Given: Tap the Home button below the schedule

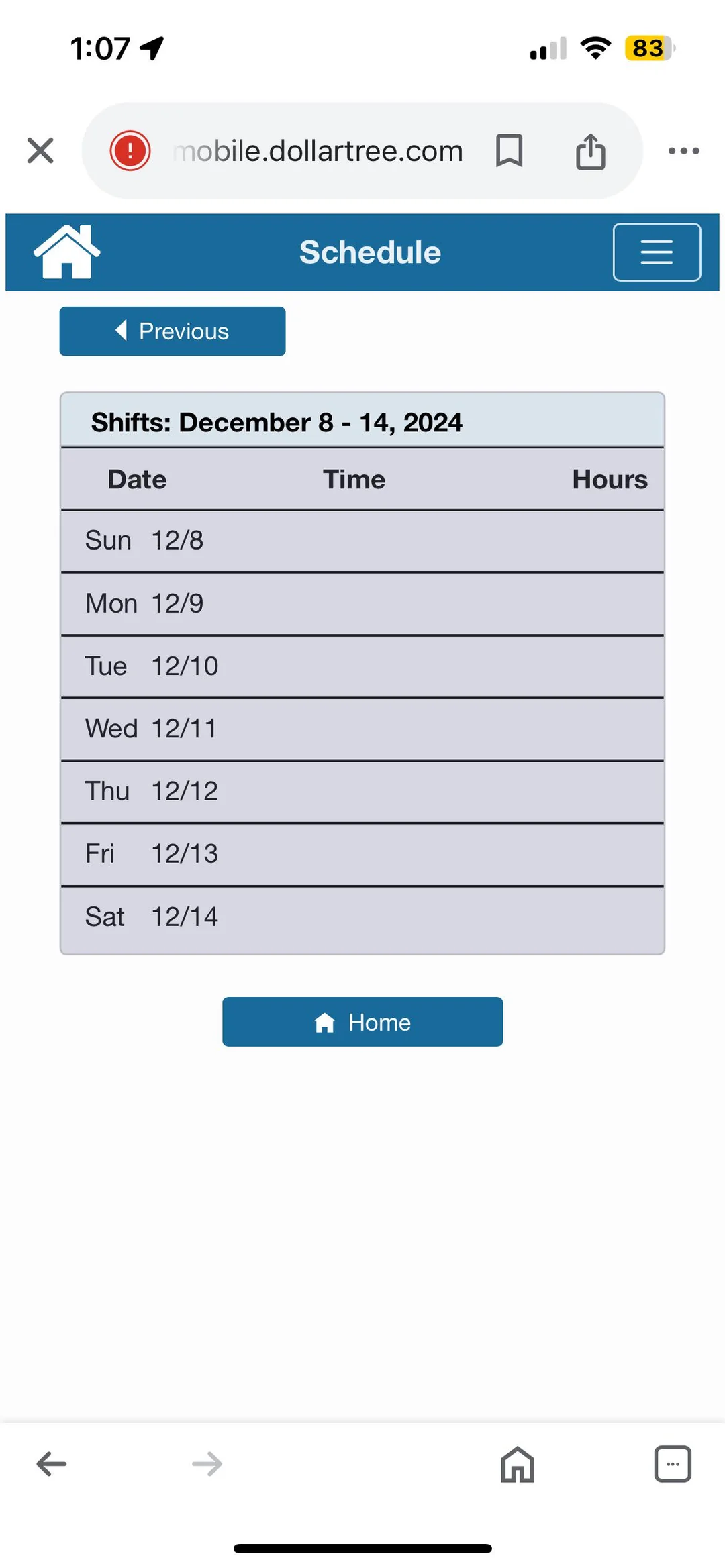Looking at the screenshot, I should 362,1022.
